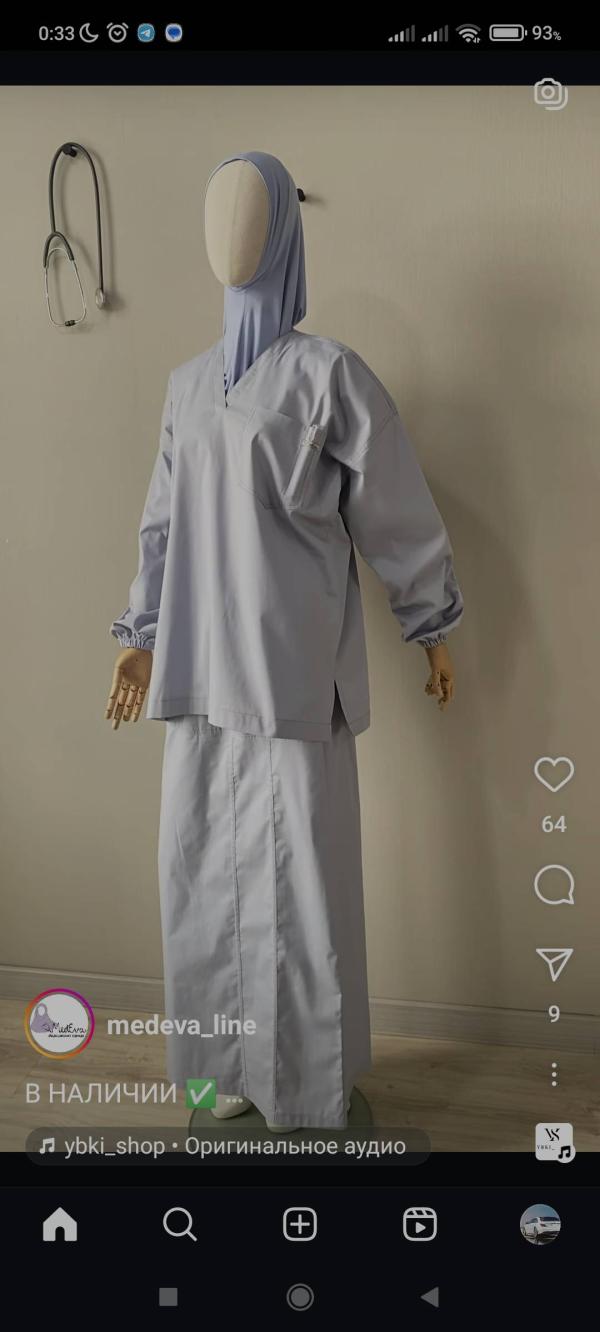The image size is (600, 1332).
Task: Like this reel with the heart icon
Action: click(553, 775)
